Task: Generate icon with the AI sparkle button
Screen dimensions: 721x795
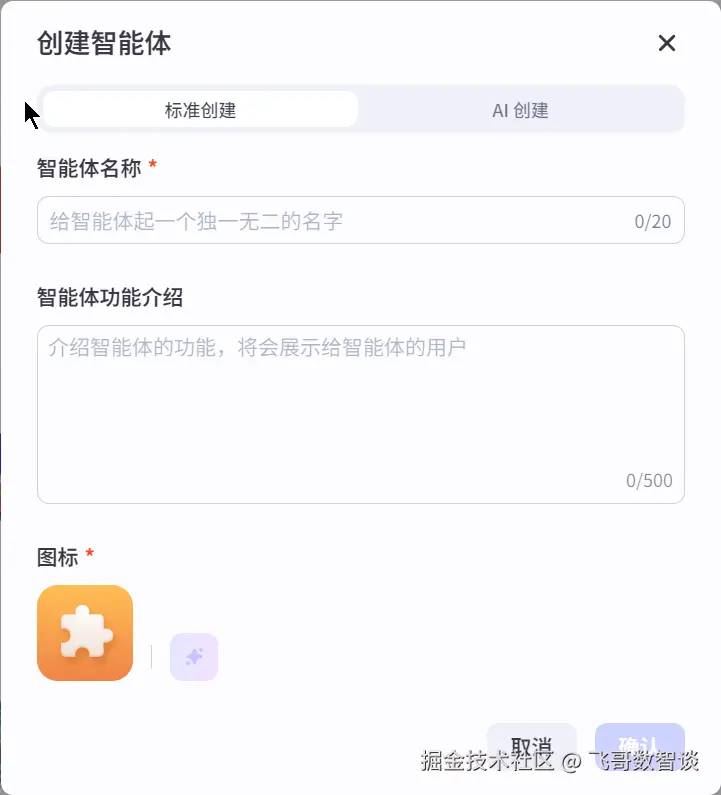Action: click(194, 657)
